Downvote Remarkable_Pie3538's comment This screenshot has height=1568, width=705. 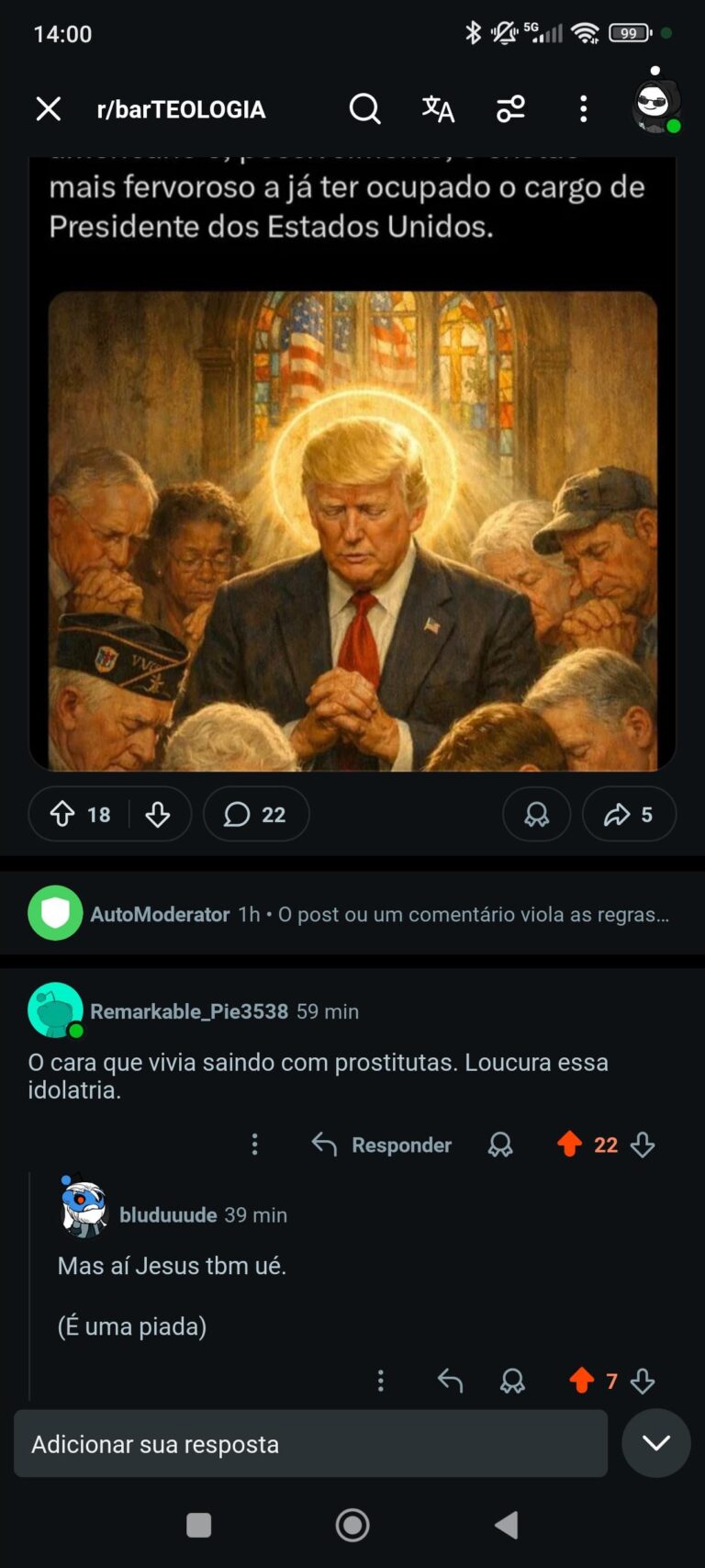(643, 1145)
